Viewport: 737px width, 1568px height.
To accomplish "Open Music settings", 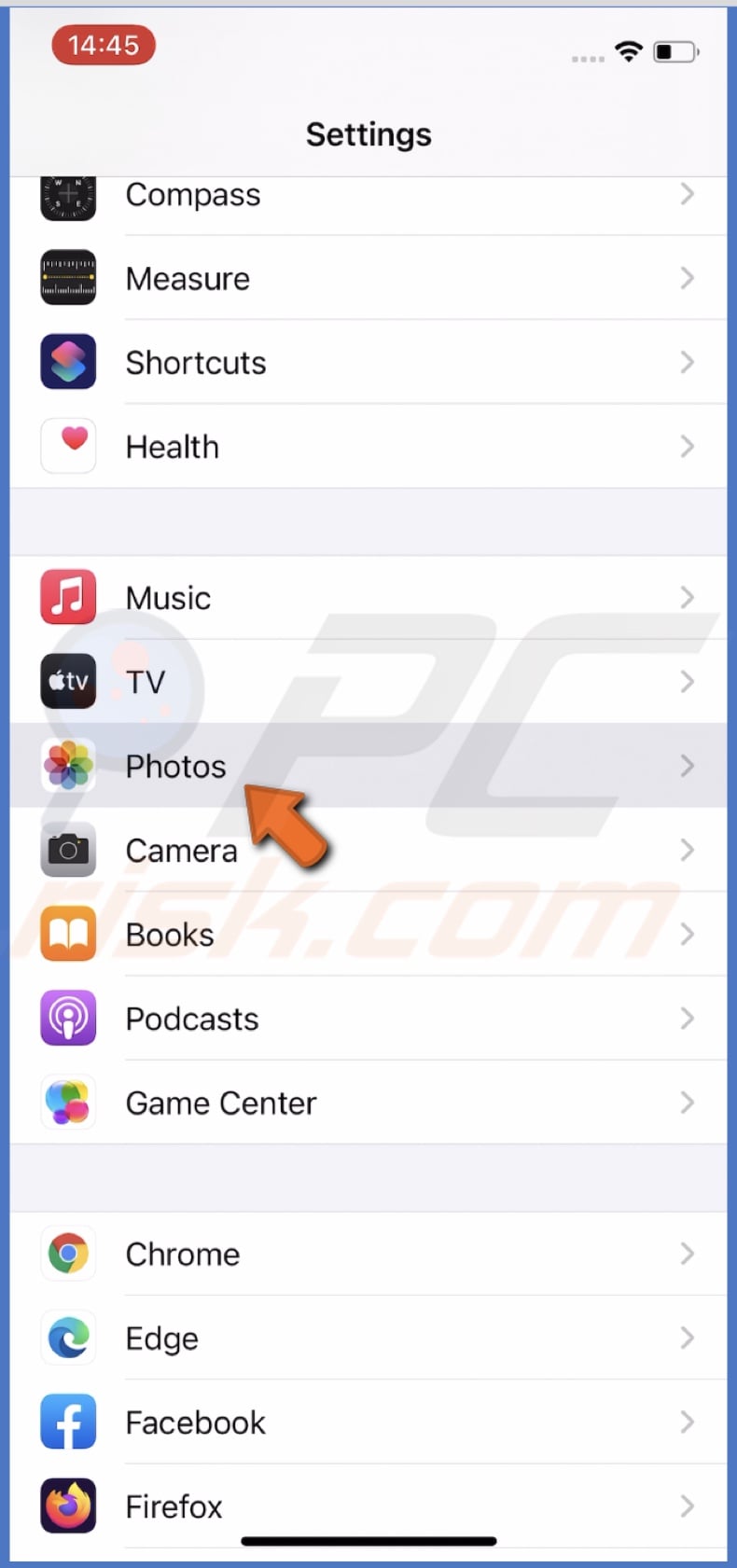I will click(368, 598).
